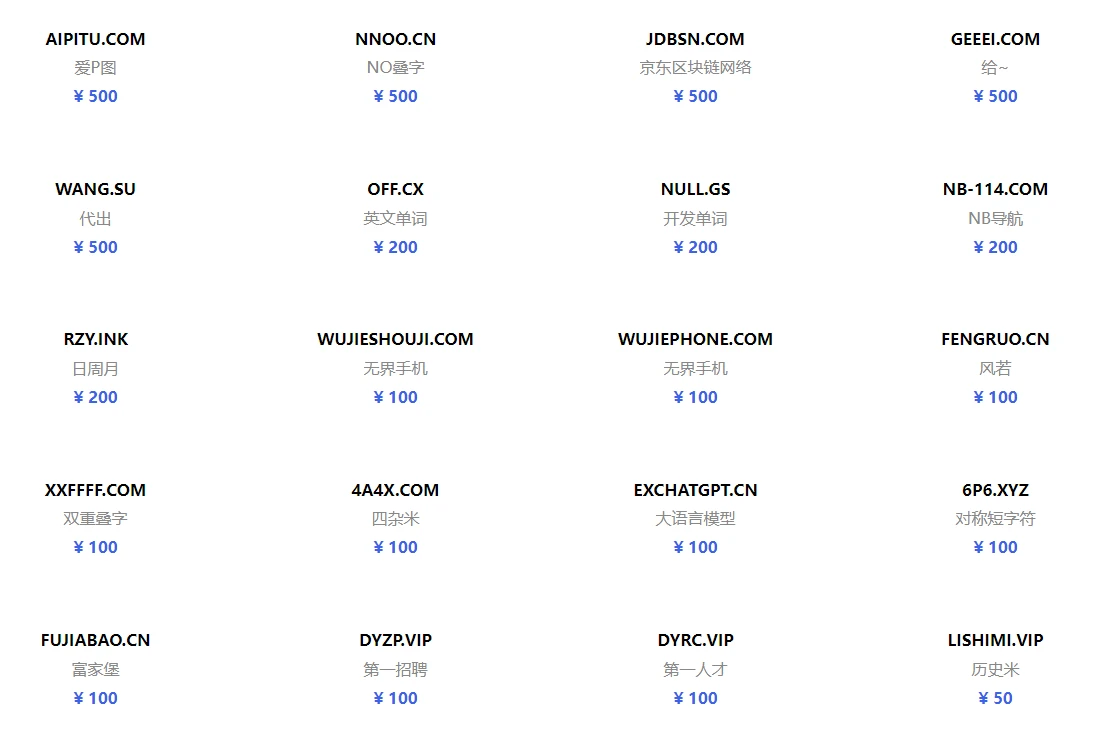Open the GEEEI.COM domain card
Screen dimensions: 1109x740
995,40
